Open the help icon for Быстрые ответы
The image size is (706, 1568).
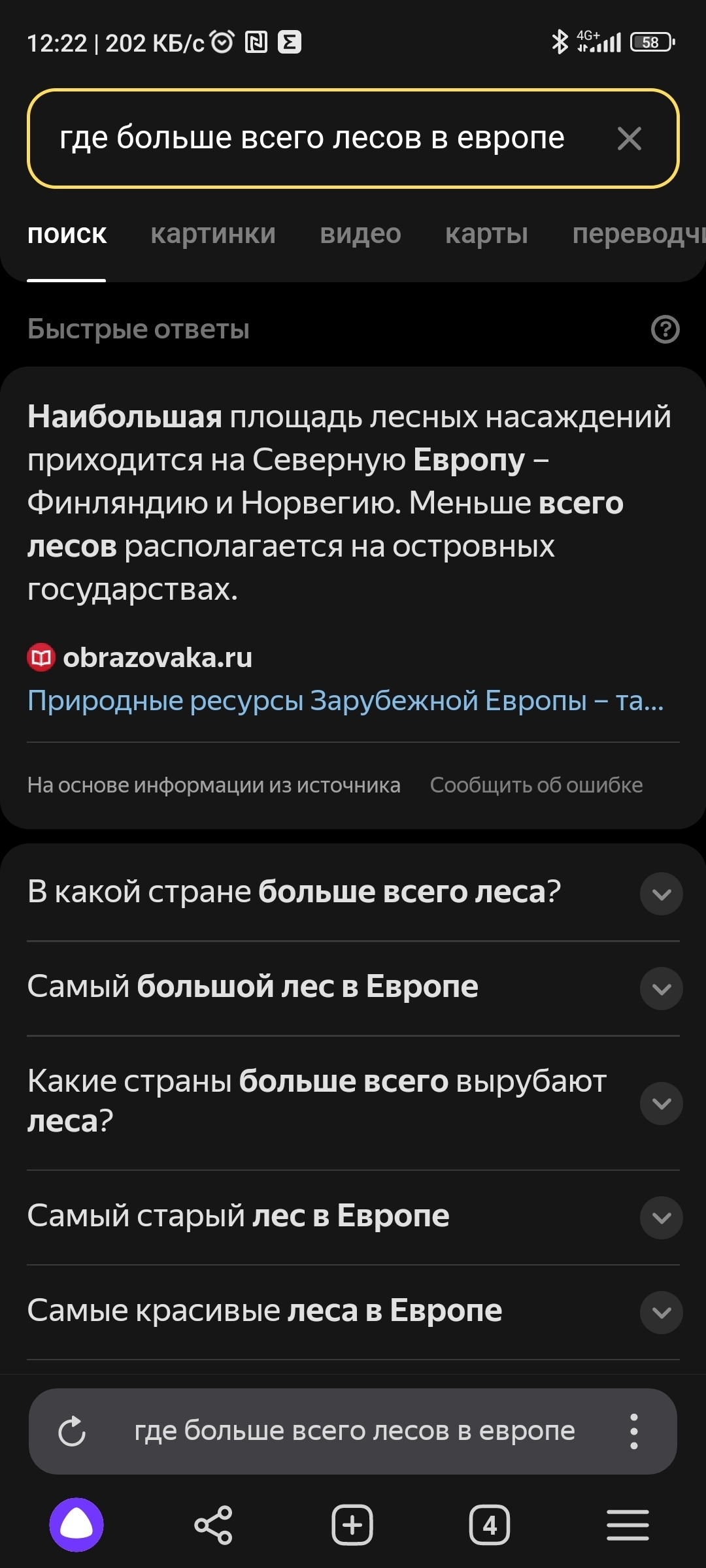pos(665,329)
